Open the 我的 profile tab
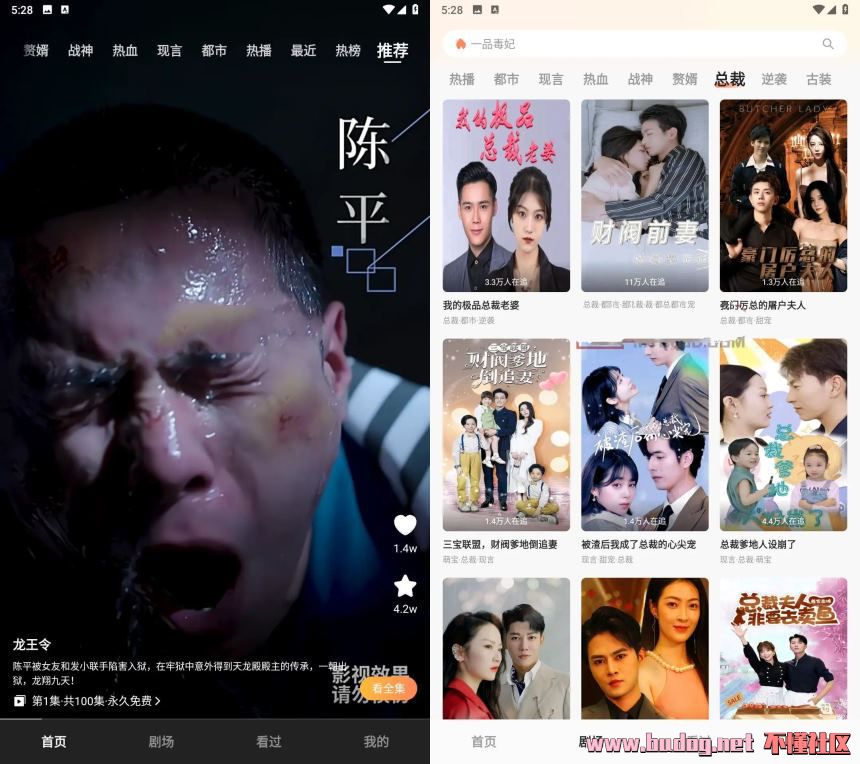The image size is (860, 764). click(376, 742)
